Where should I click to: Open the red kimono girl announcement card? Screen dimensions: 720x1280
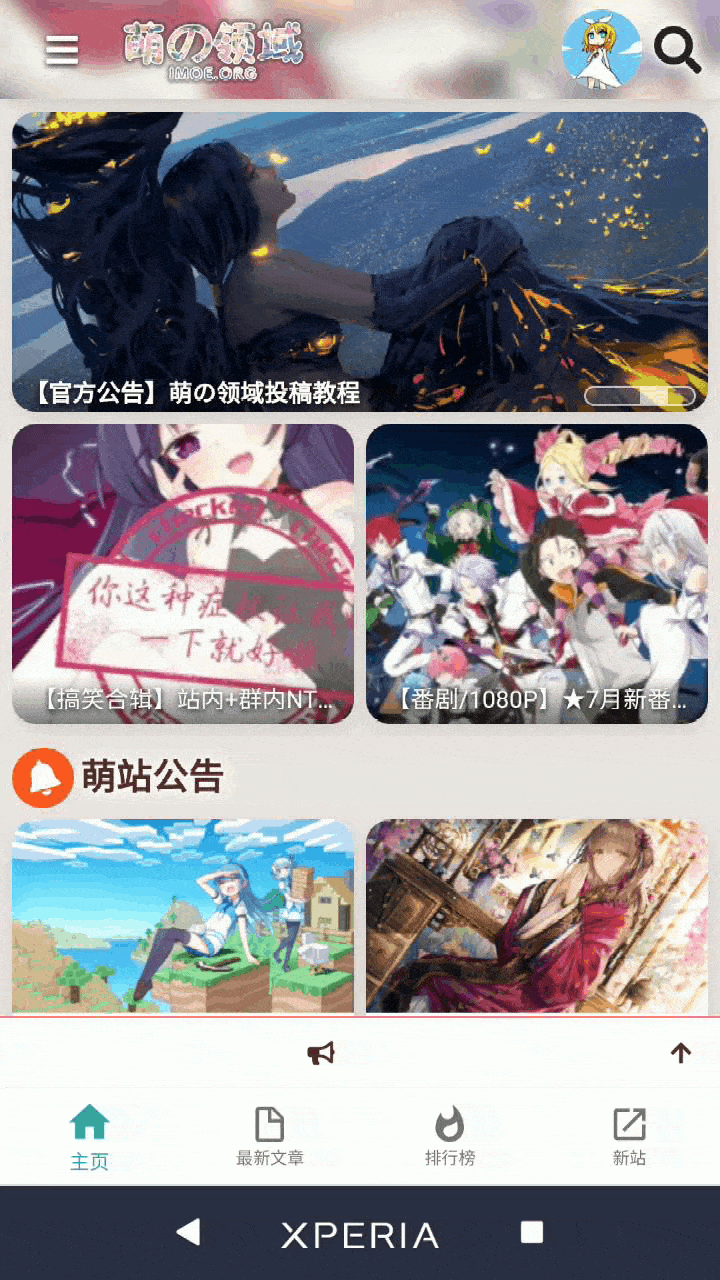(537, 915)
